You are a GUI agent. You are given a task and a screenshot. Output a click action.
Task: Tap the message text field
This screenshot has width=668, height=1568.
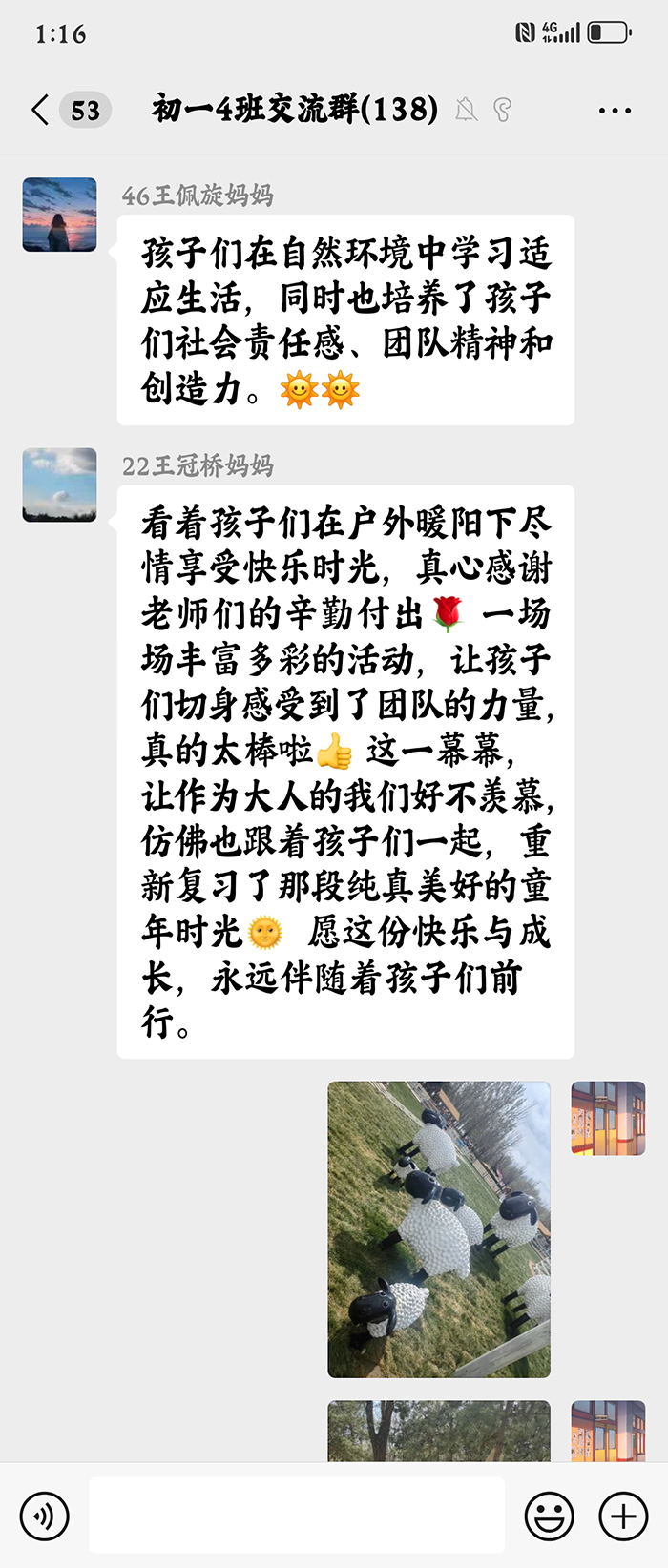[296, 1516]
